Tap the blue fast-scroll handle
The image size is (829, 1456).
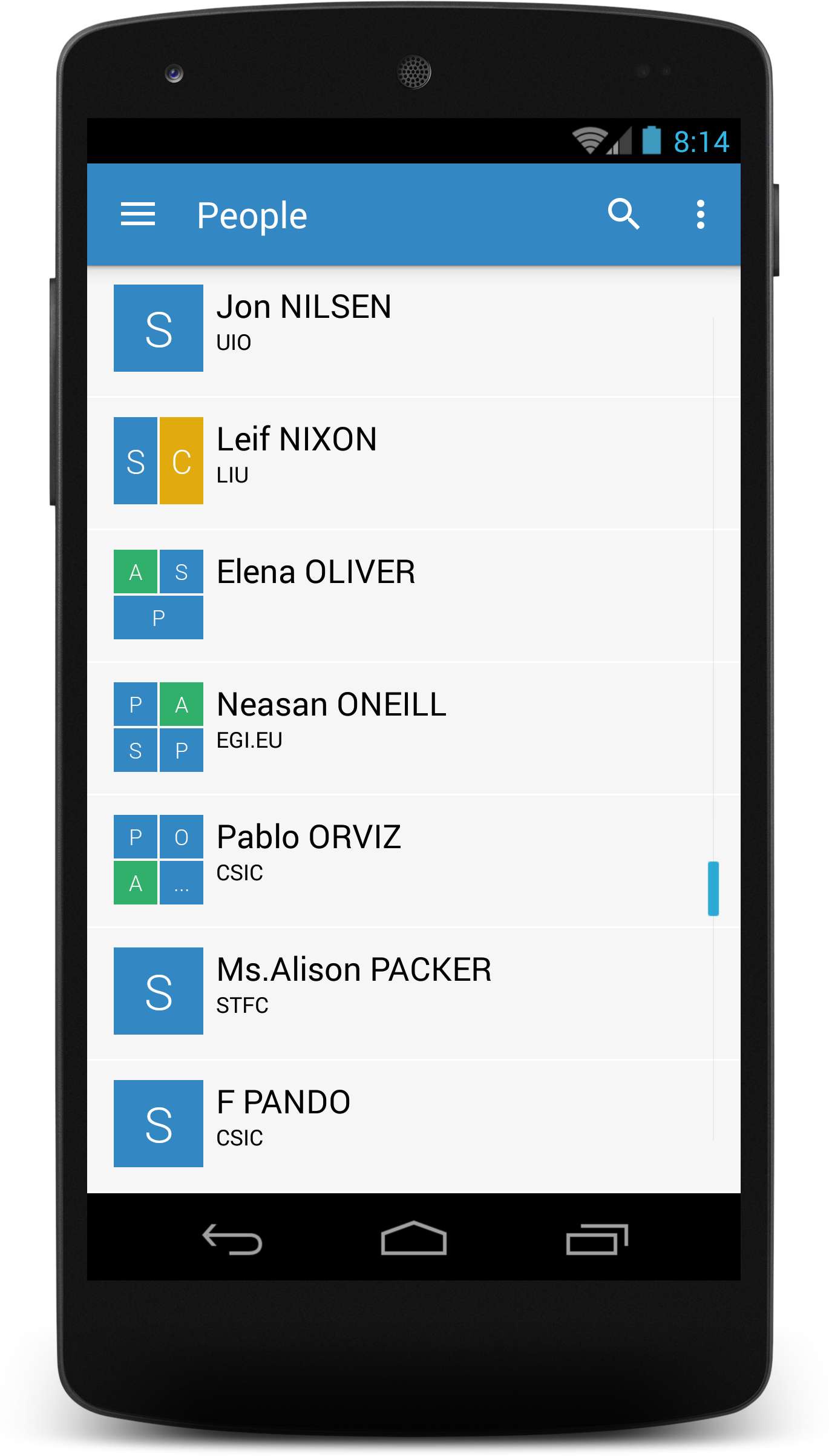tap(713, 888)
